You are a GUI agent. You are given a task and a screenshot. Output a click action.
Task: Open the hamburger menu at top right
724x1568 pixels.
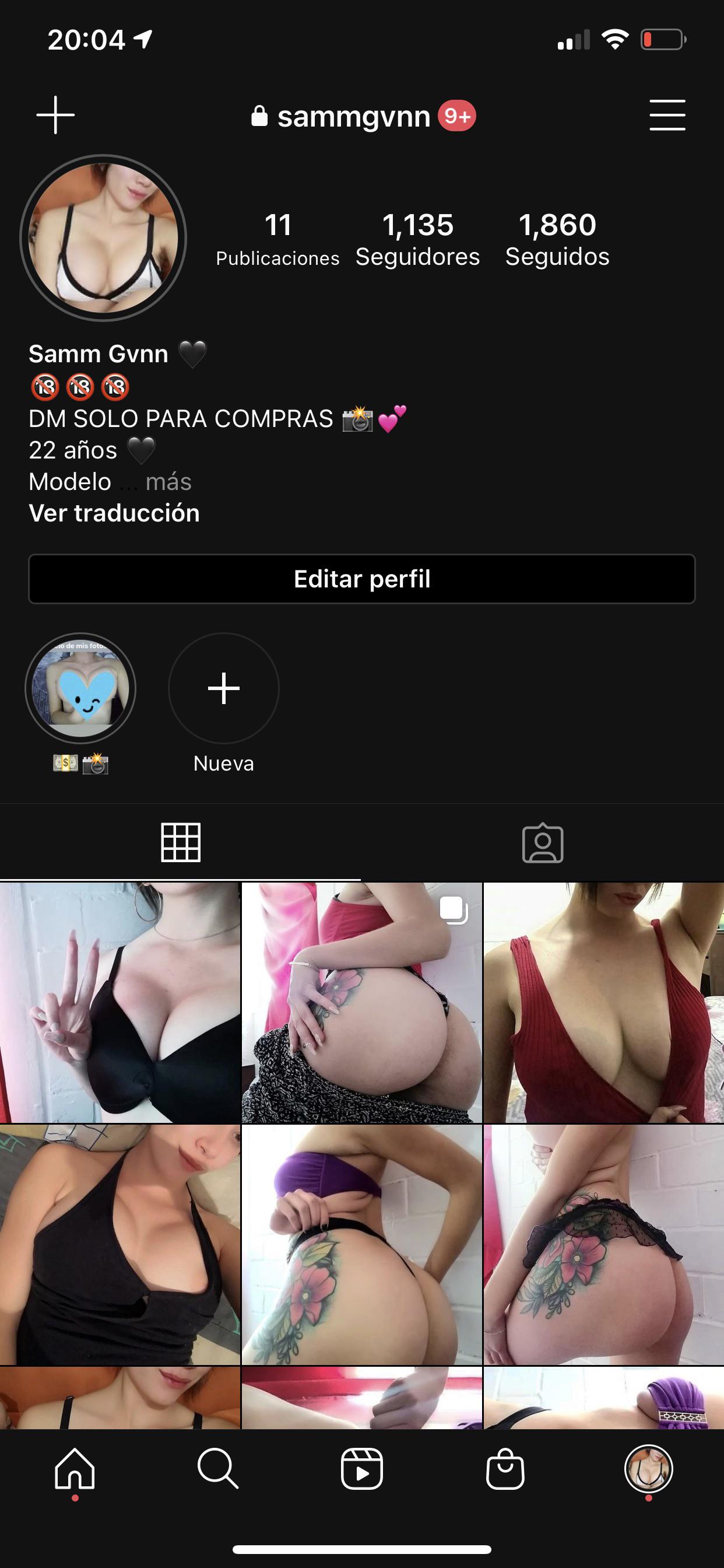pyautogui.click(x=667, y=116)
